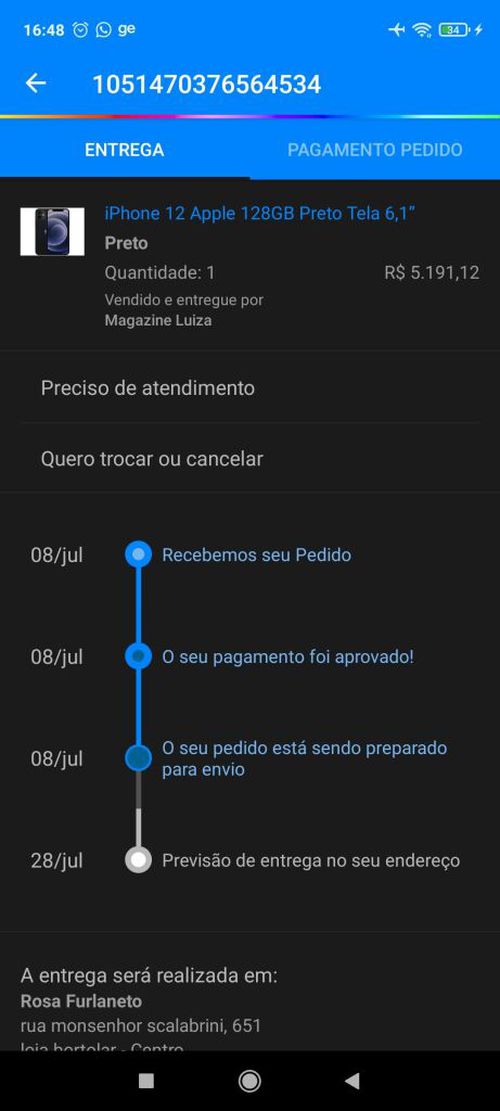Open Quero trocar ou cancelar
500x1111 pixels.
250,458
